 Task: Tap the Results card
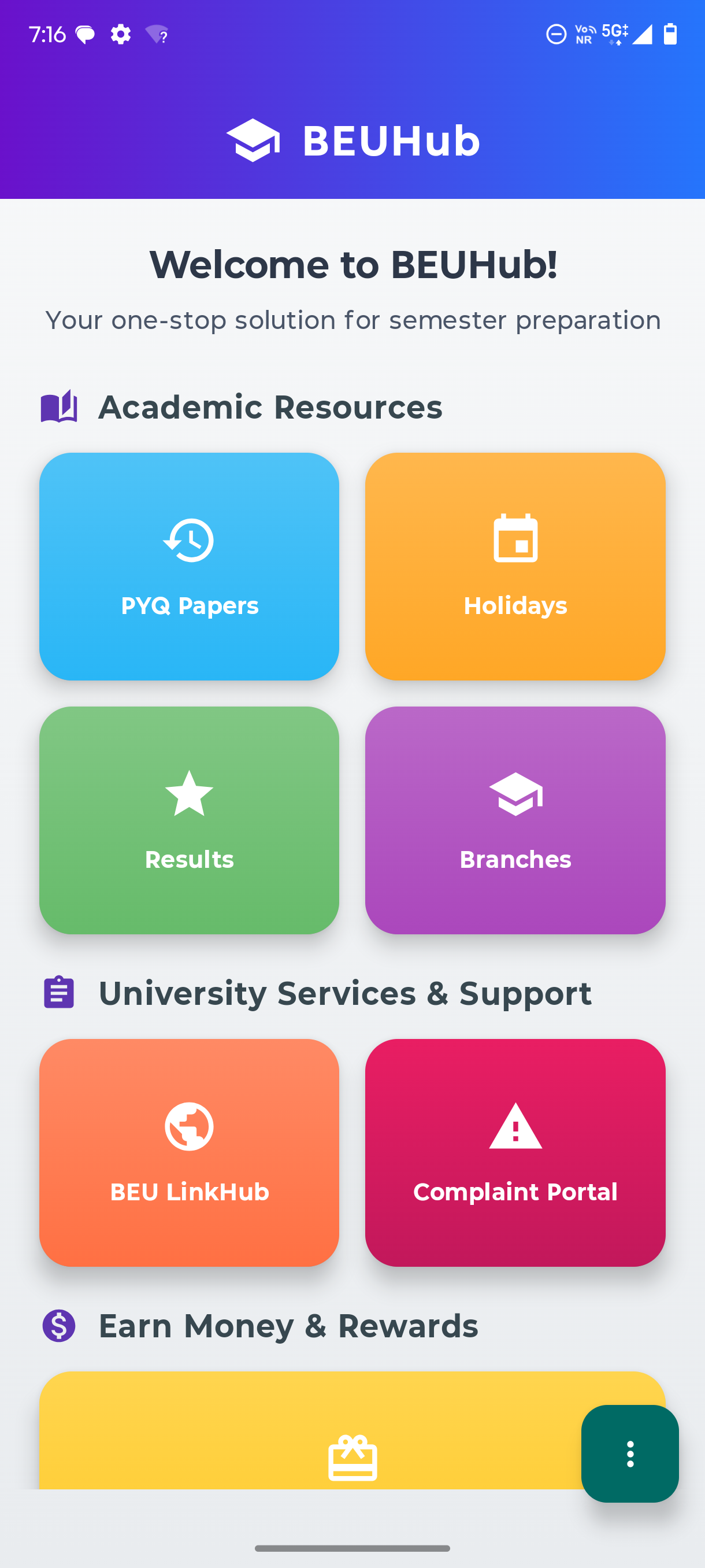[x=188, y=820]
